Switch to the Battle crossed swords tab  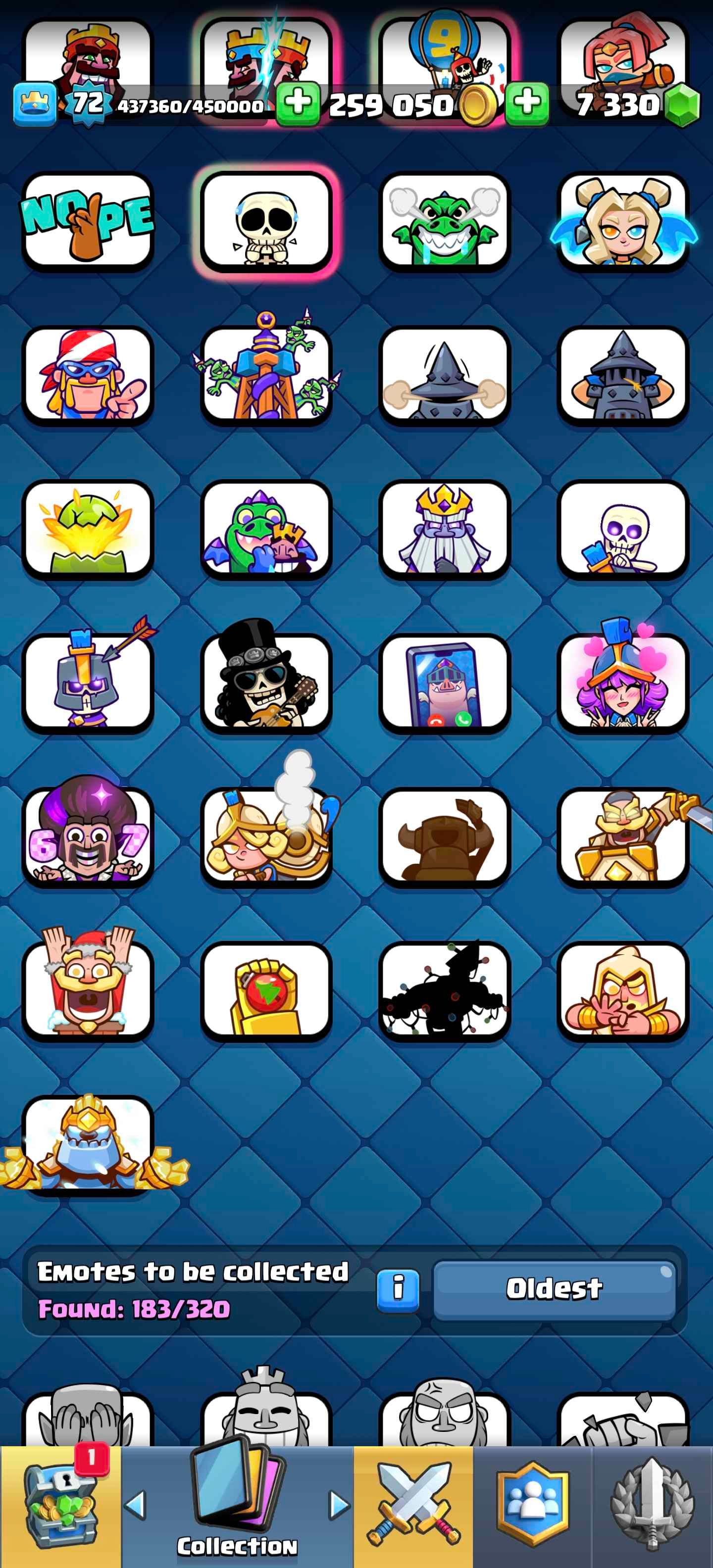413,1505
